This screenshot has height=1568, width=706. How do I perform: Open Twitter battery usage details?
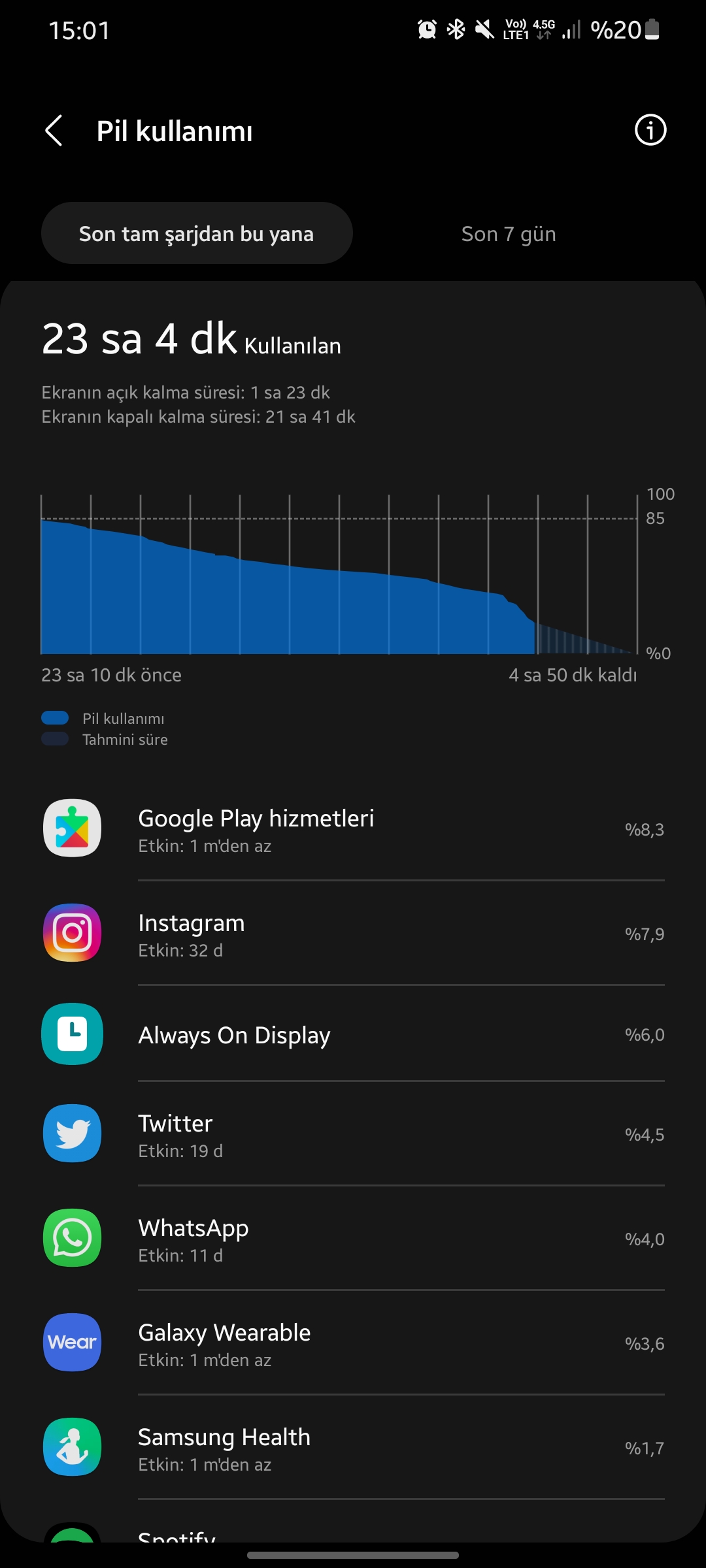353,1134
